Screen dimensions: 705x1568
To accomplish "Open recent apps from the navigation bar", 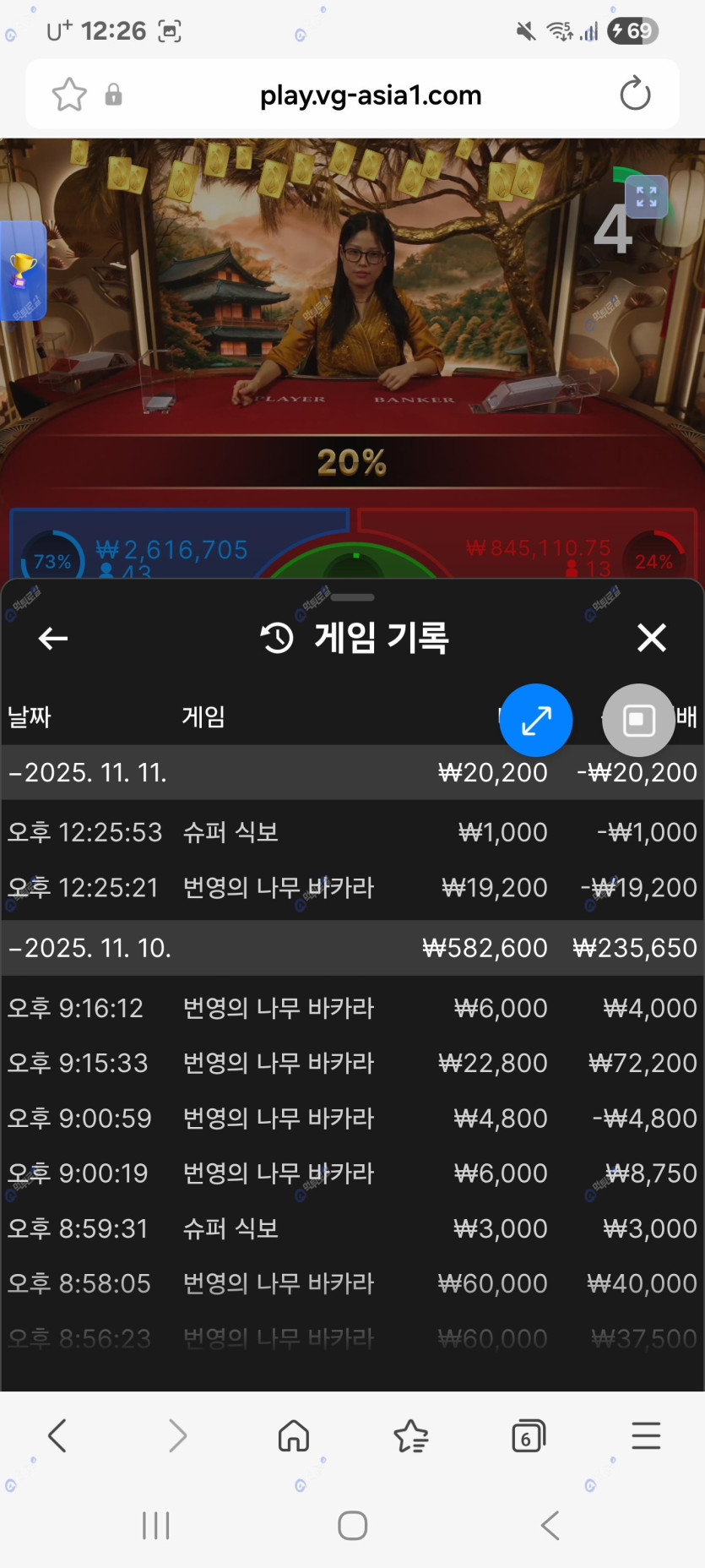I will pyautogui.click(x=156, y=1526).
